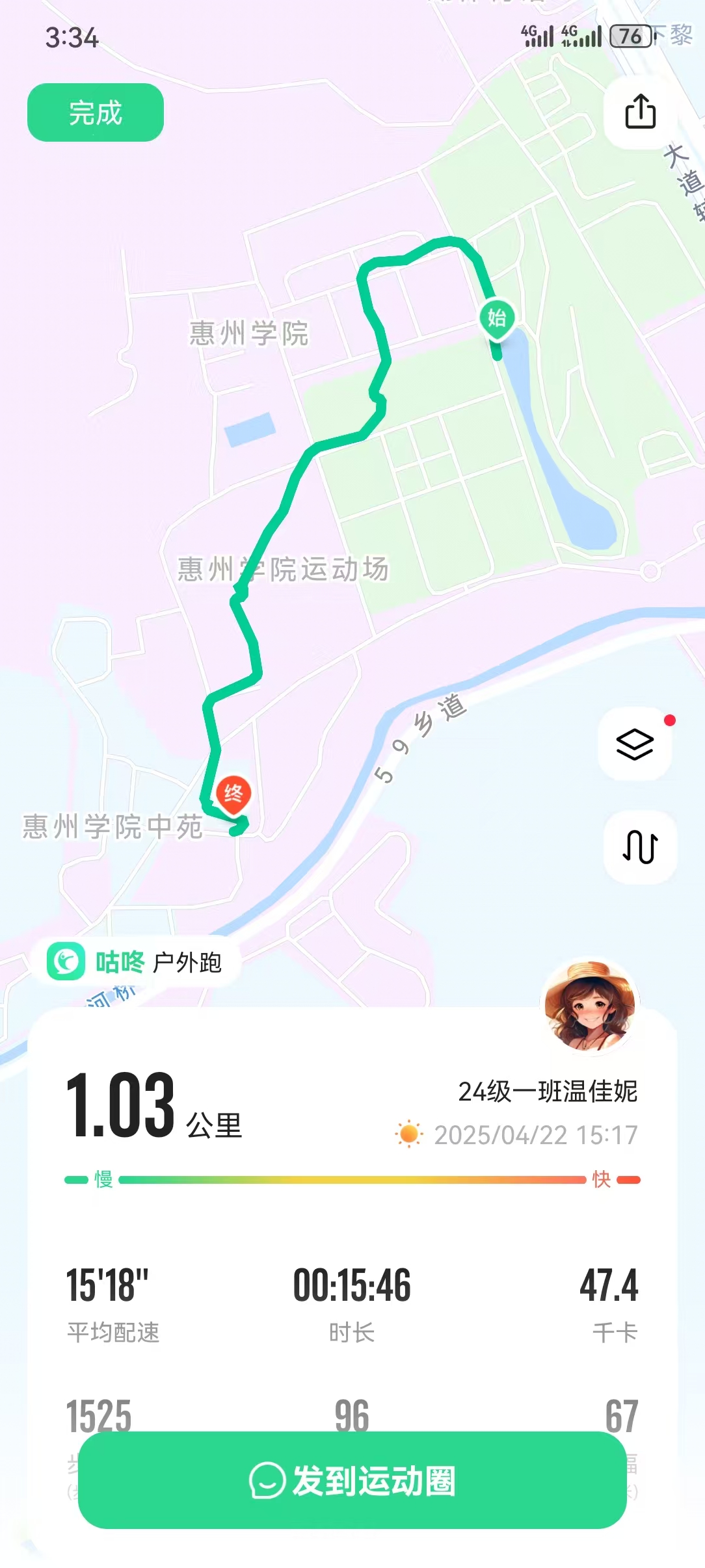
Task: Post the run with 发到运动圈
Action: [352, 1480]
